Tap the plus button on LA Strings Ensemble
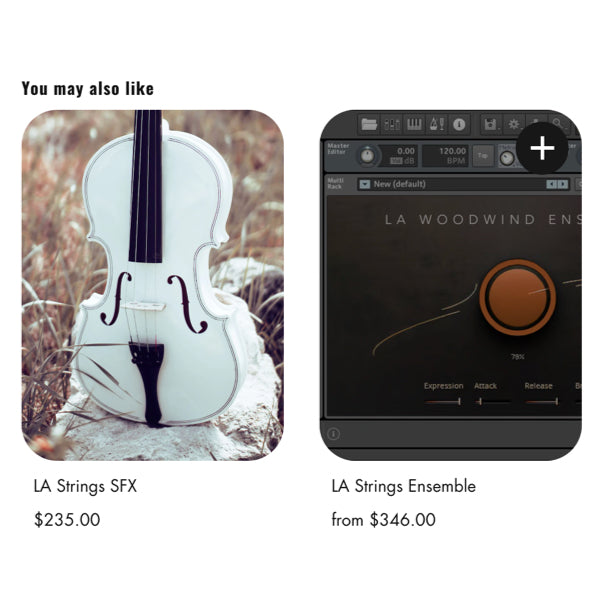The image size is (600, 600). coord(542,149)
